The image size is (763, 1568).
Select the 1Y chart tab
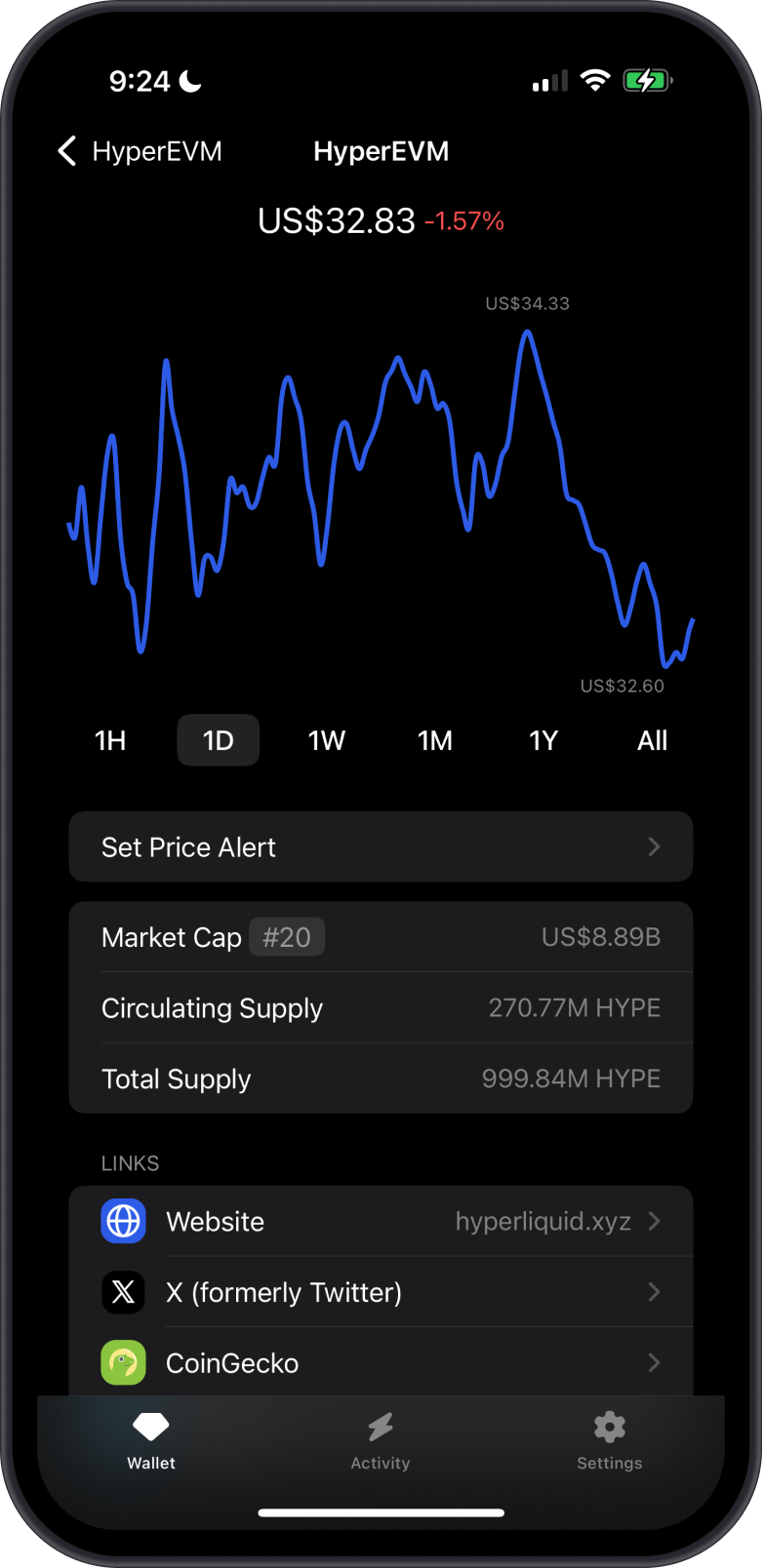pos(542,740)
